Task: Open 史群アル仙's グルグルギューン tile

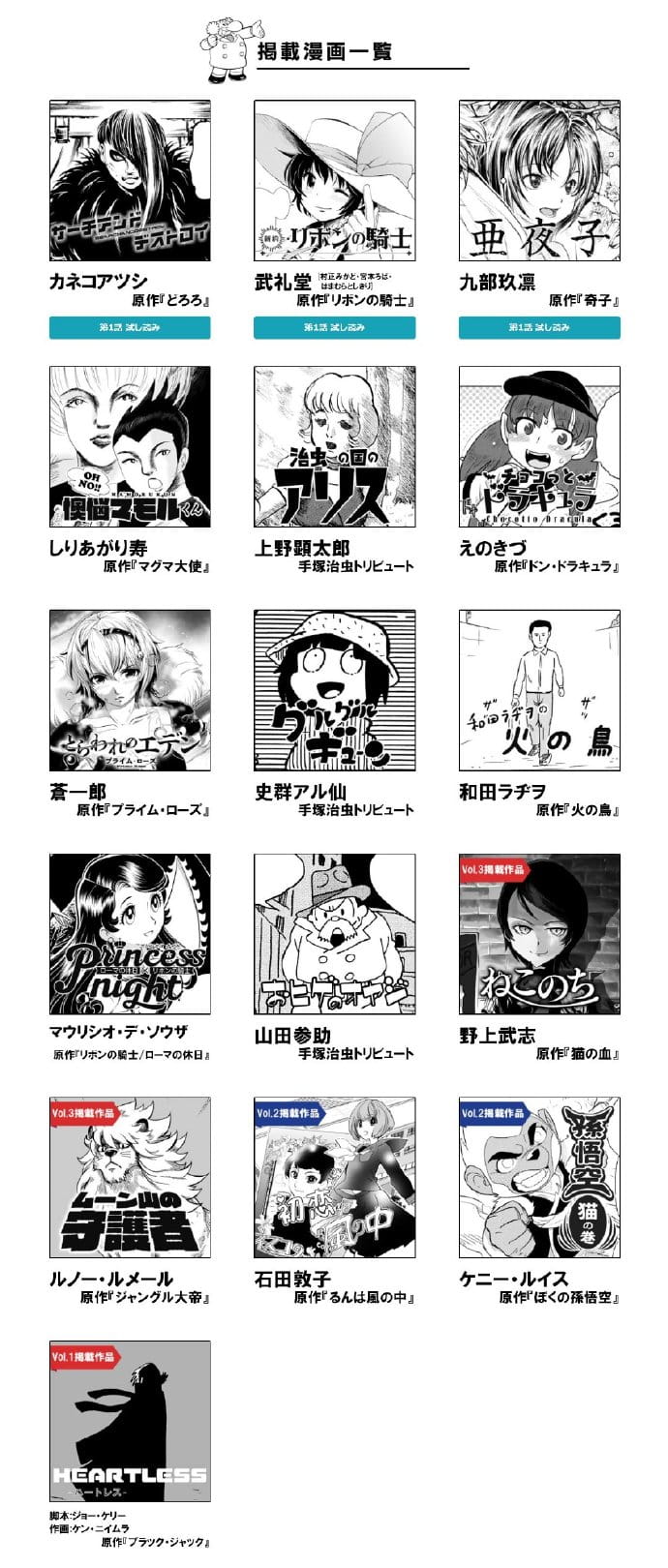Action: tap(334, 690)
